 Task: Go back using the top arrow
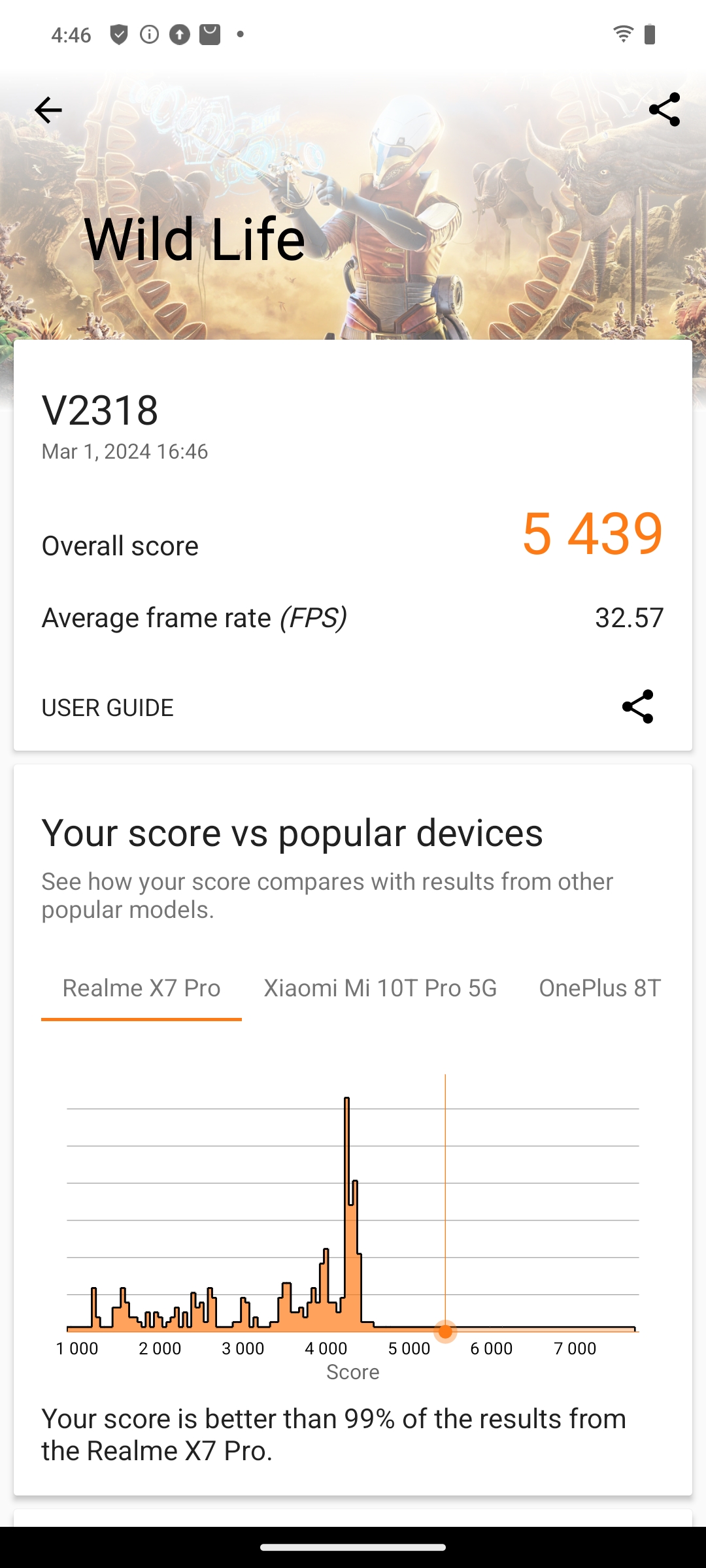pyautogui.click(x=48, y=110)
